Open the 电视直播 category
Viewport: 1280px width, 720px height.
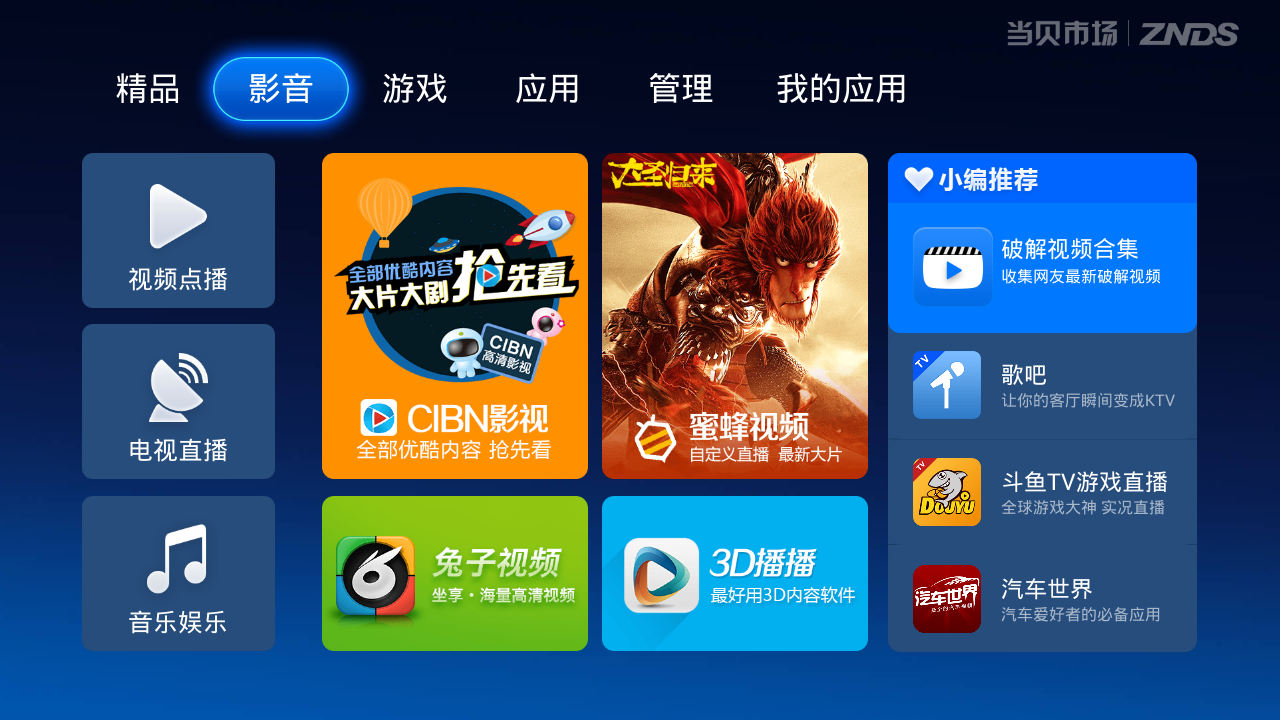click(x=178, y=402)
